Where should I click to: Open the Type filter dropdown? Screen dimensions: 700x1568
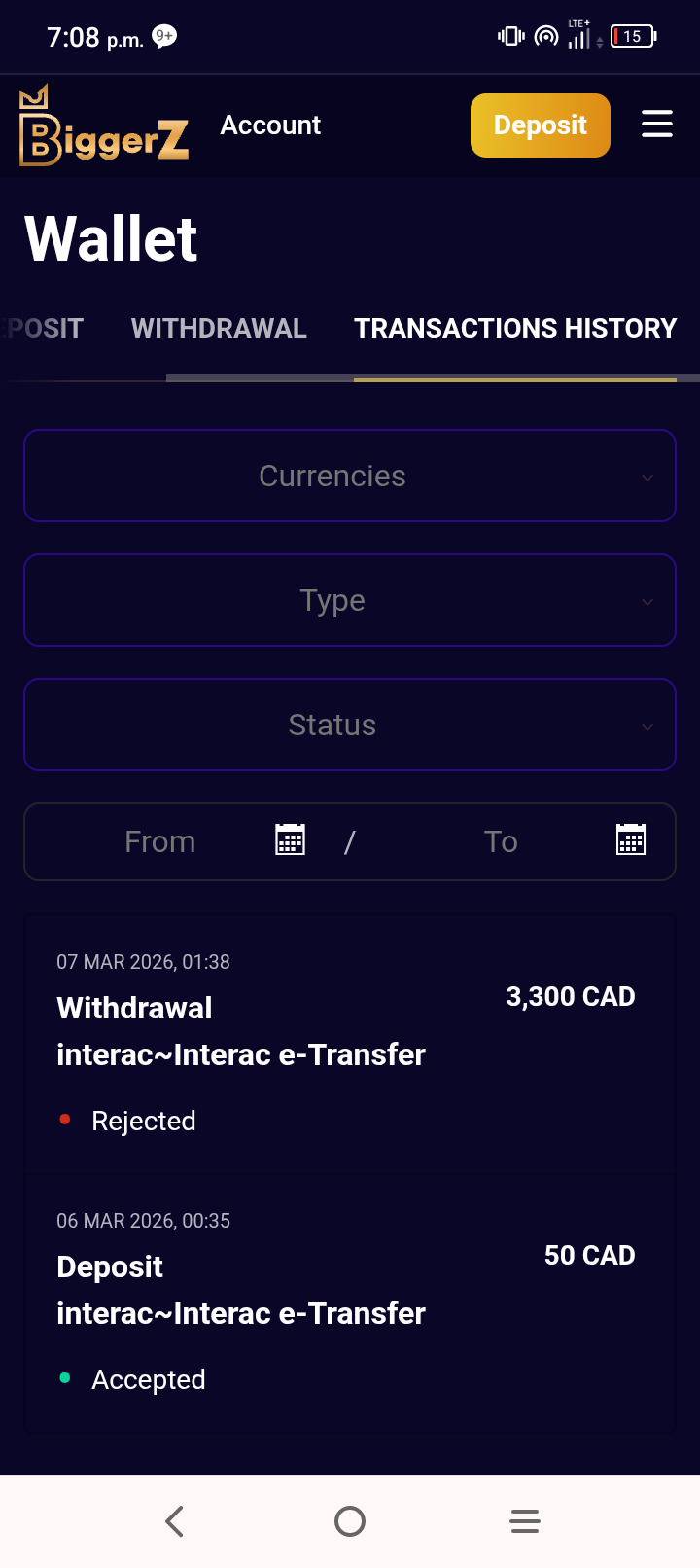point(350,600)
